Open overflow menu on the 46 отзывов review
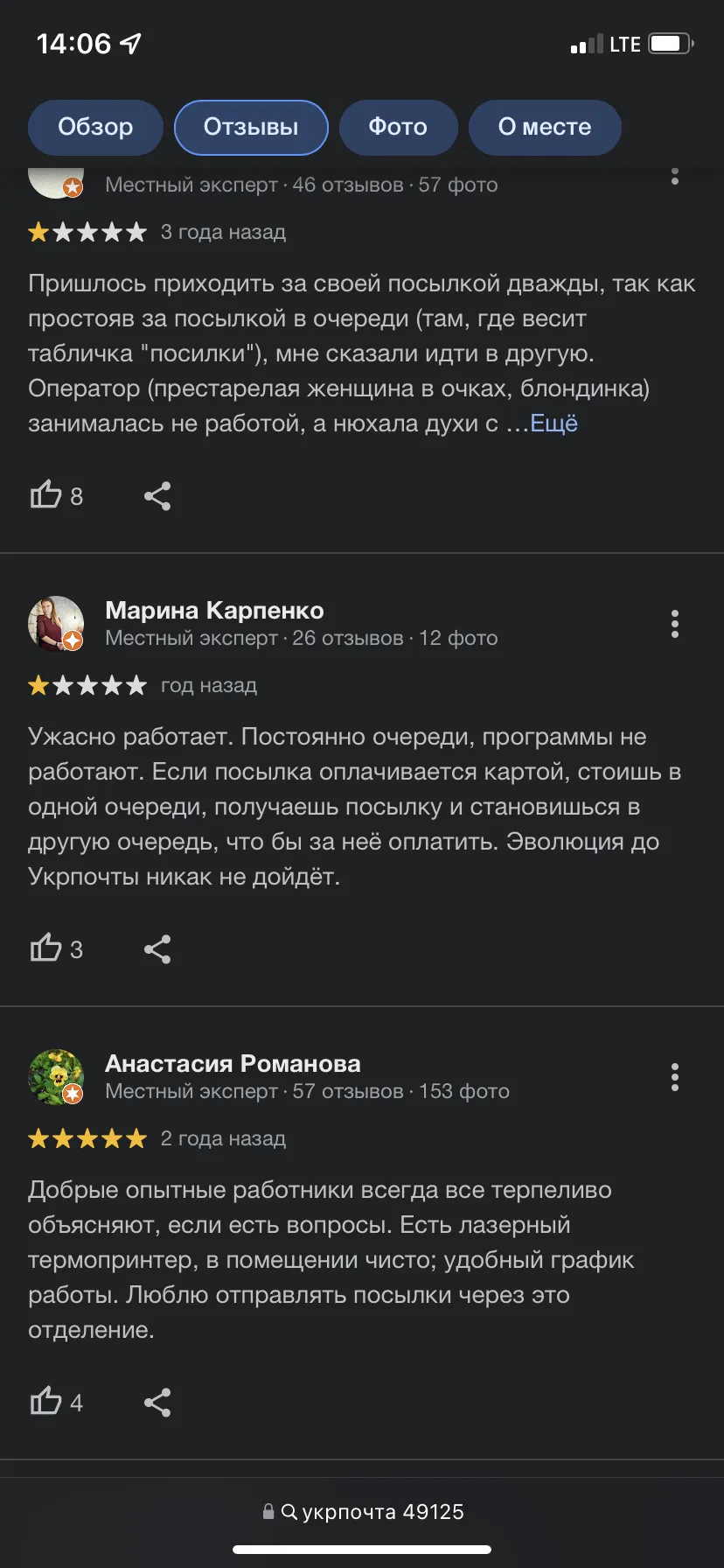Image resolution: width=724 pixels, height=1568 pixels. coord(674,176)
